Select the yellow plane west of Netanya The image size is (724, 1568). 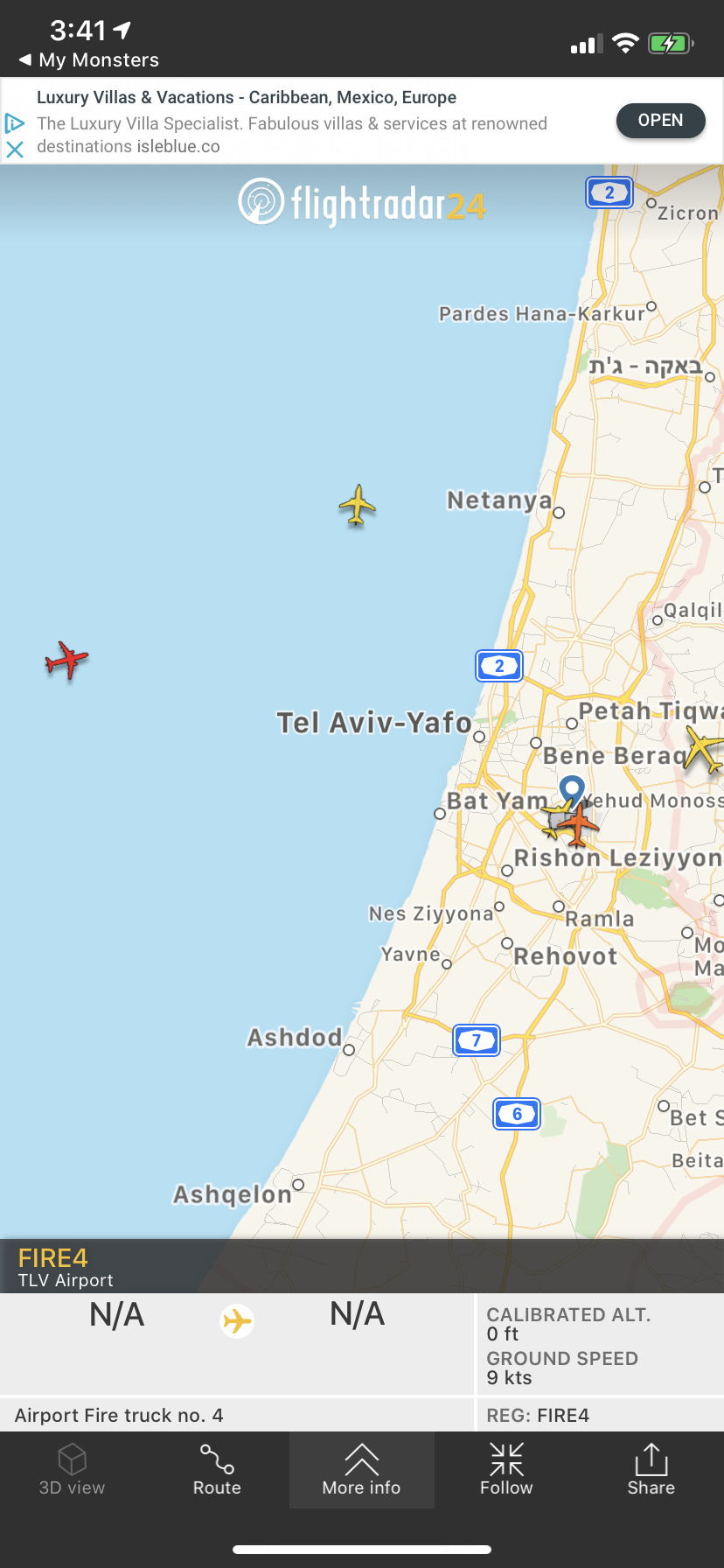click(x=357, y=505)
